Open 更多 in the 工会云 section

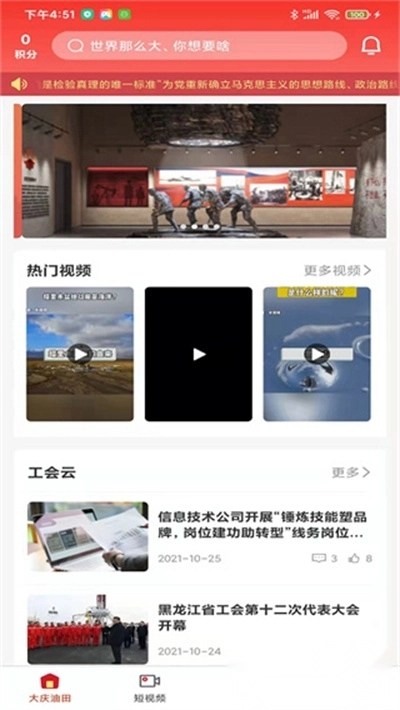click(351, 473)
